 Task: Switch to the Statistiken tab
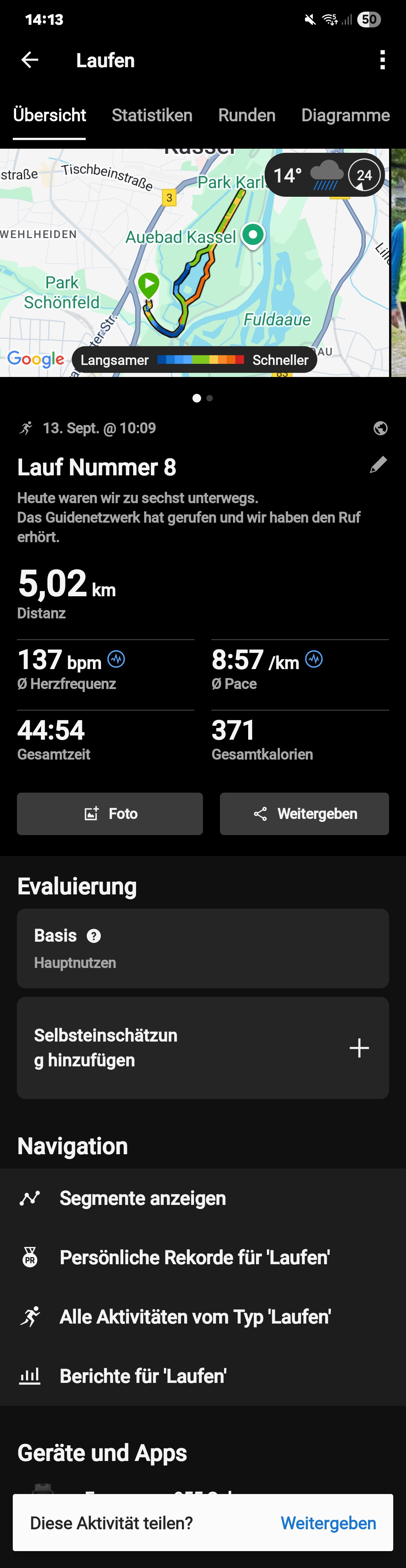pos(152,116)
